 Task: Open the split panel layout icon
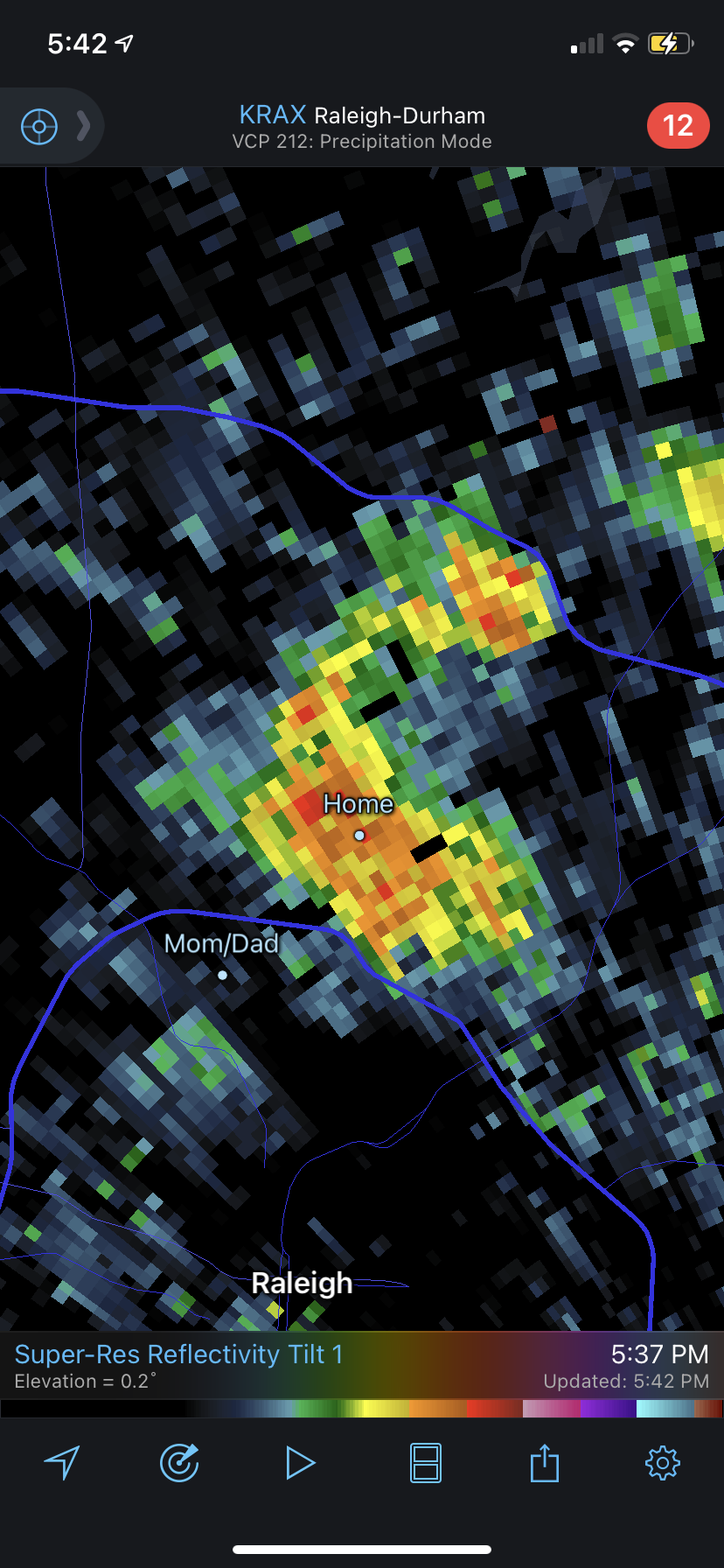426,1462
